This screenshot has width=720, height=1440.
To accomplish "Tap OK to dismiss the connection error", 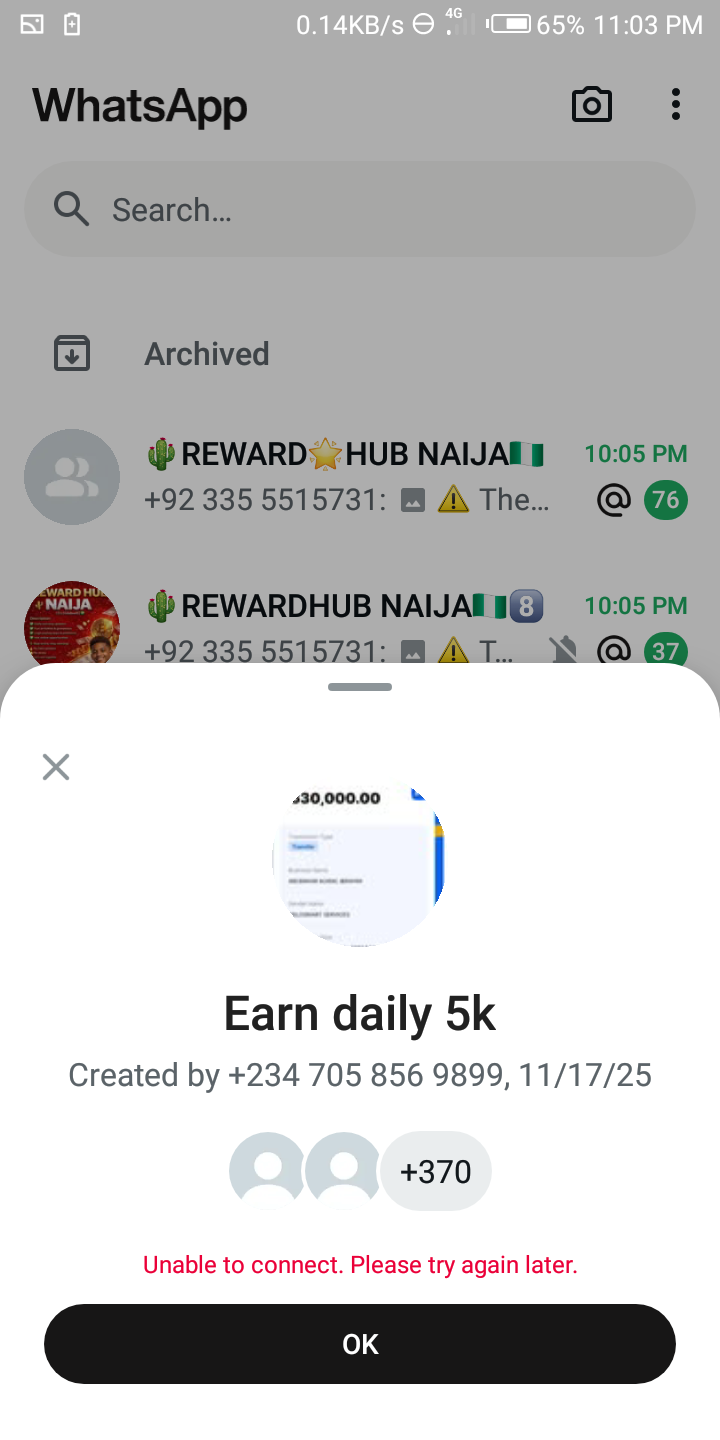I will pyautogui.click(x=360, y=1344).
